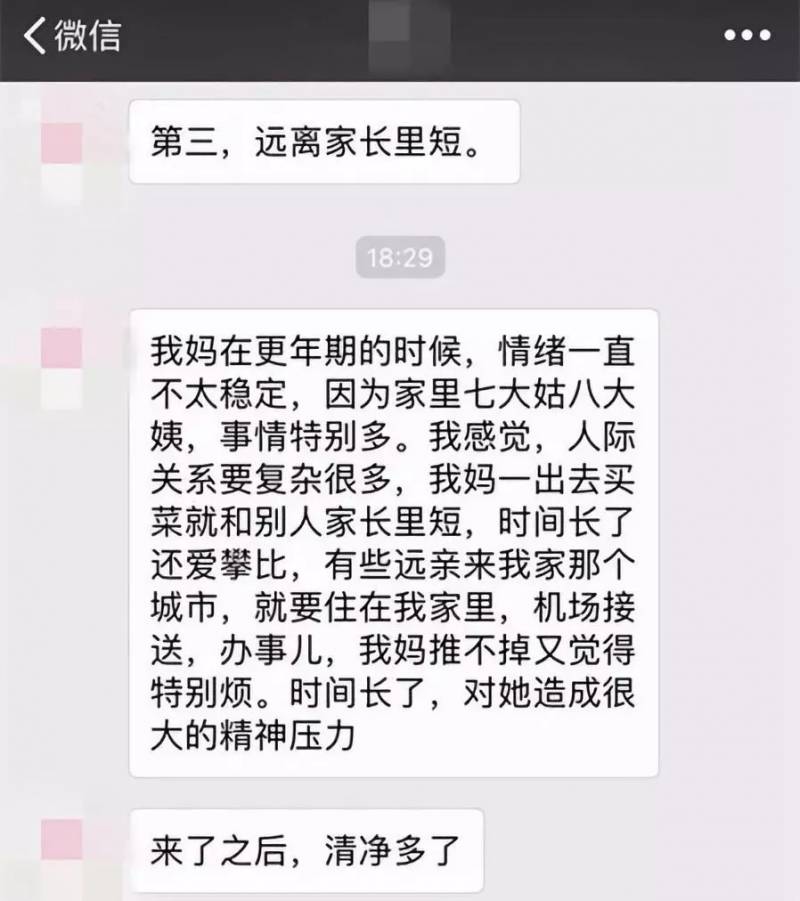Go back to the 微信 chat list

(70, 37)
